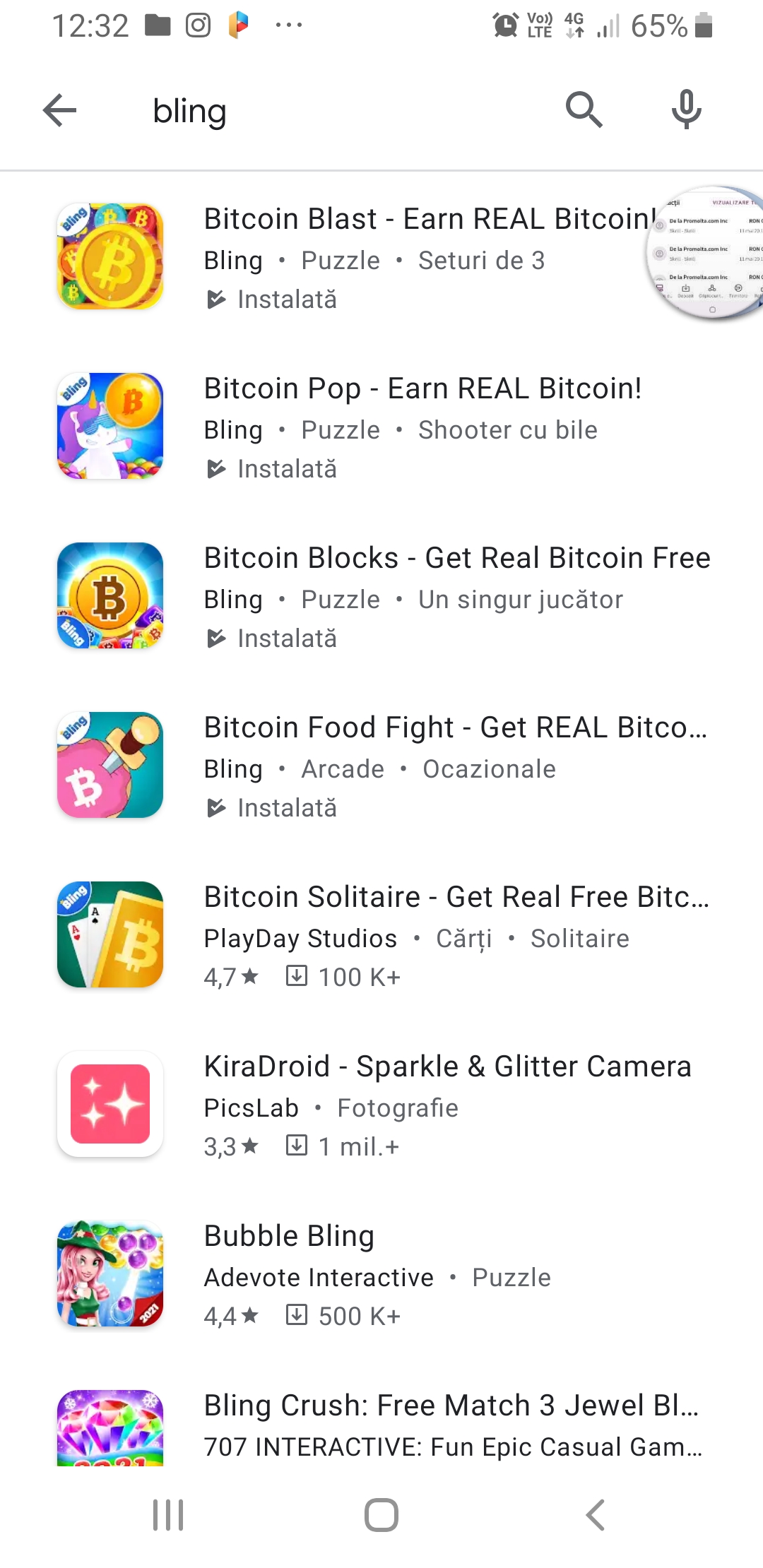Tap the bling search text field
The height and width of the screenshot is (1568, 763).
point(339,111)
